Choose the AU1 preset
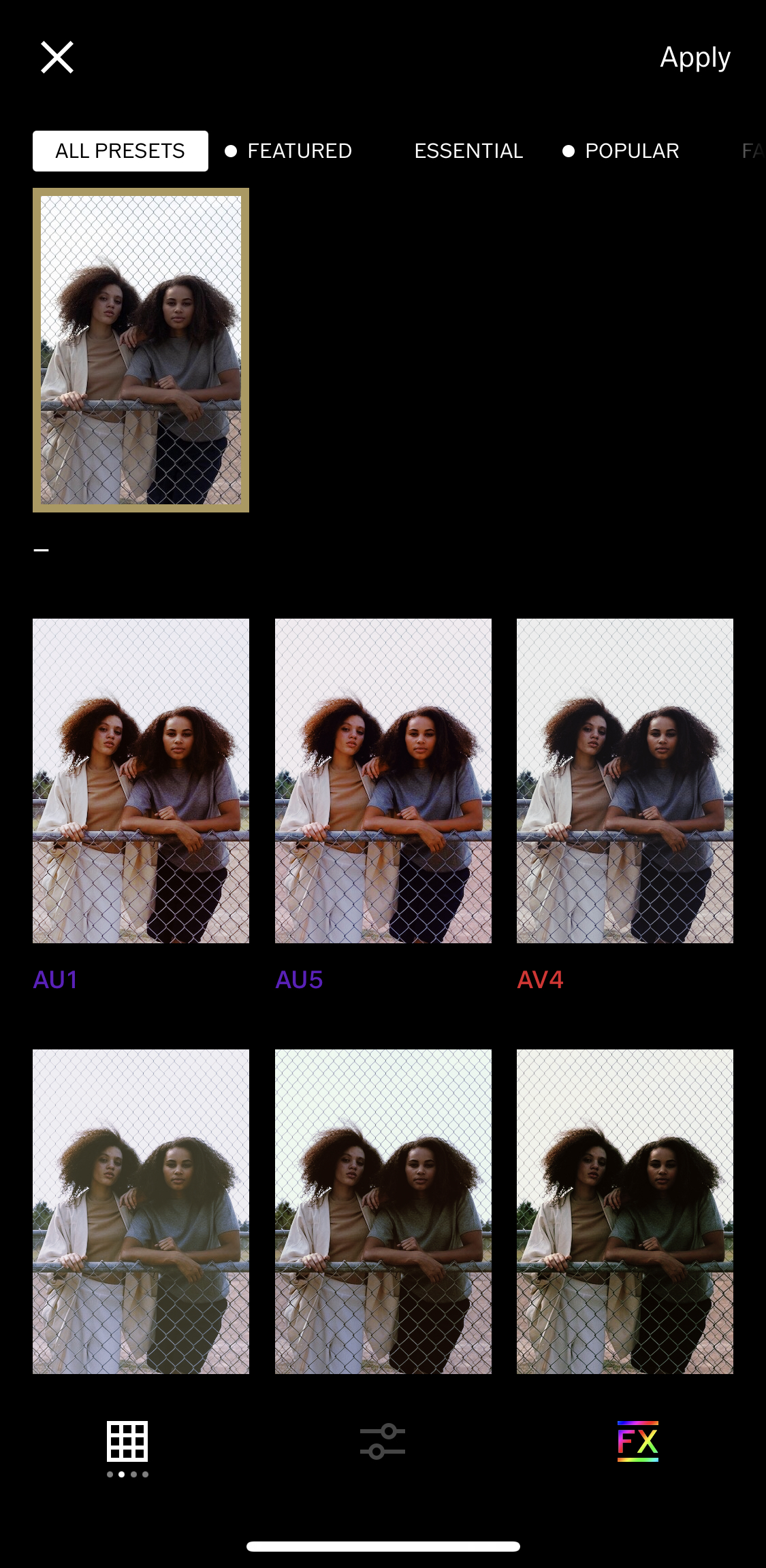766x1568 pixels. coord(141,781)
